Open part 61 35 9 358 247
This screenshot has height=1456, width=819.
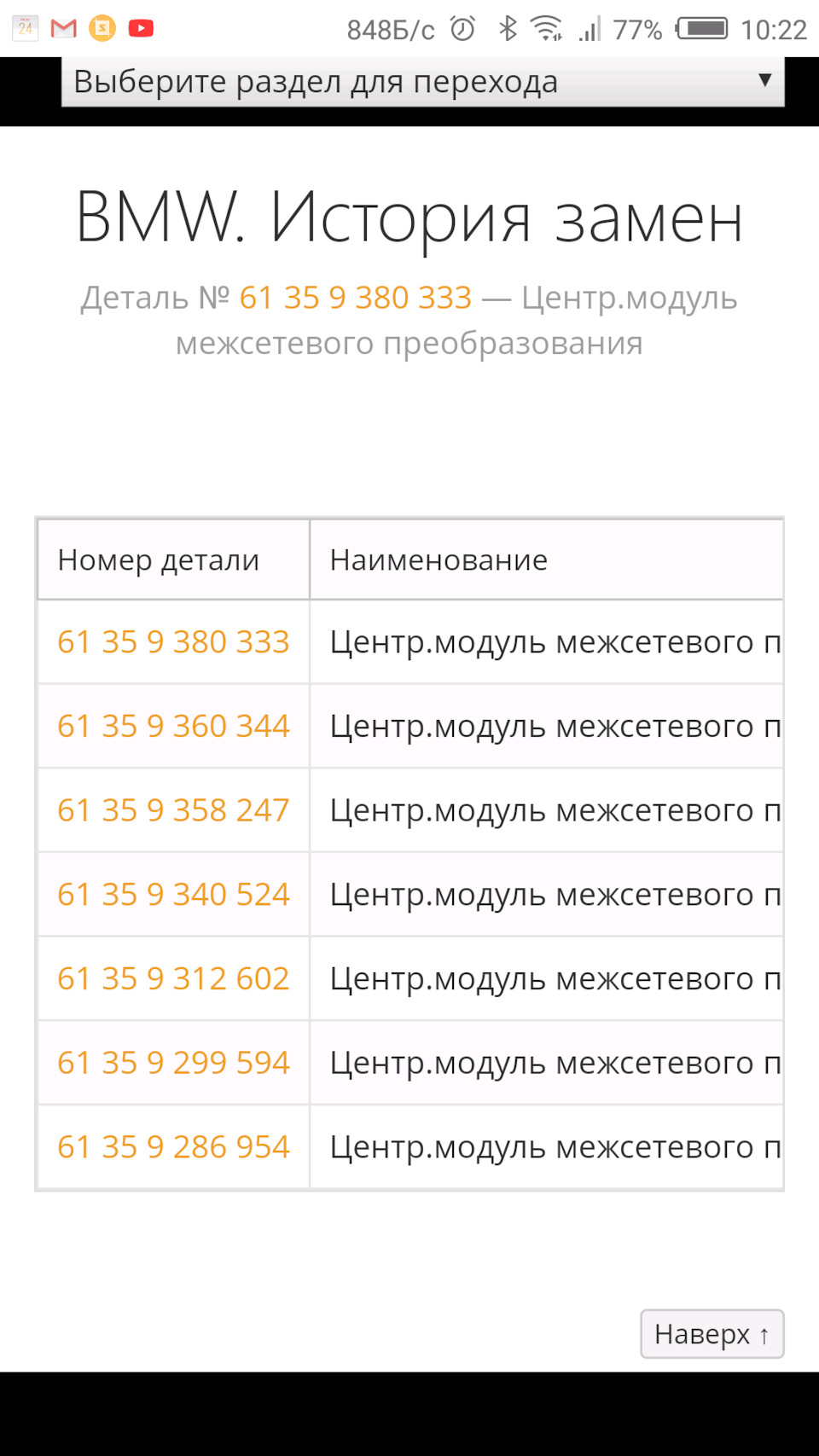pyautogui.click(x=173, y=810)
